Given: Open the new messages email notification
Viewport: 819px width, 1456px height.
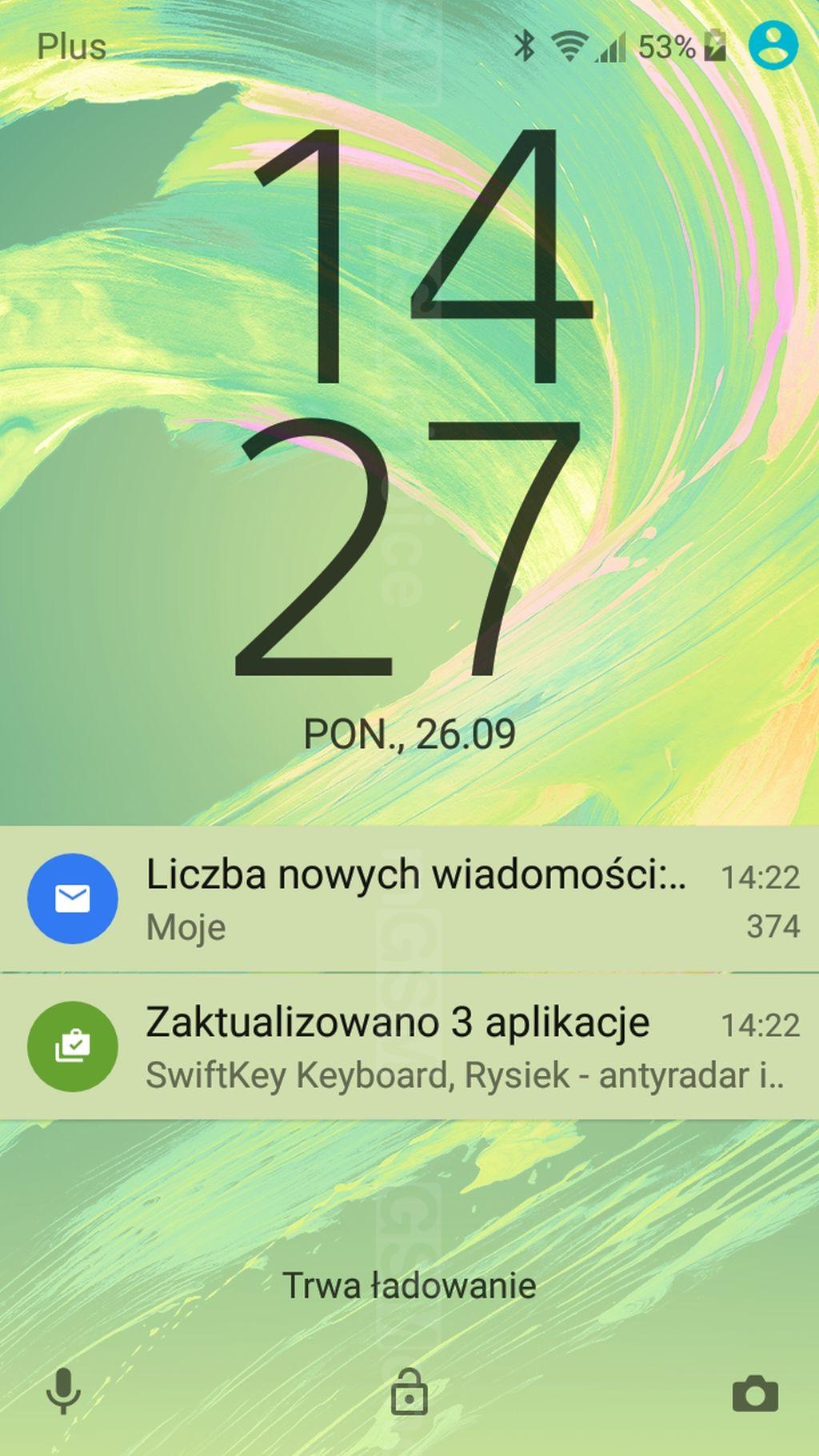Looking at the screenshot, I should click(409, 899).
